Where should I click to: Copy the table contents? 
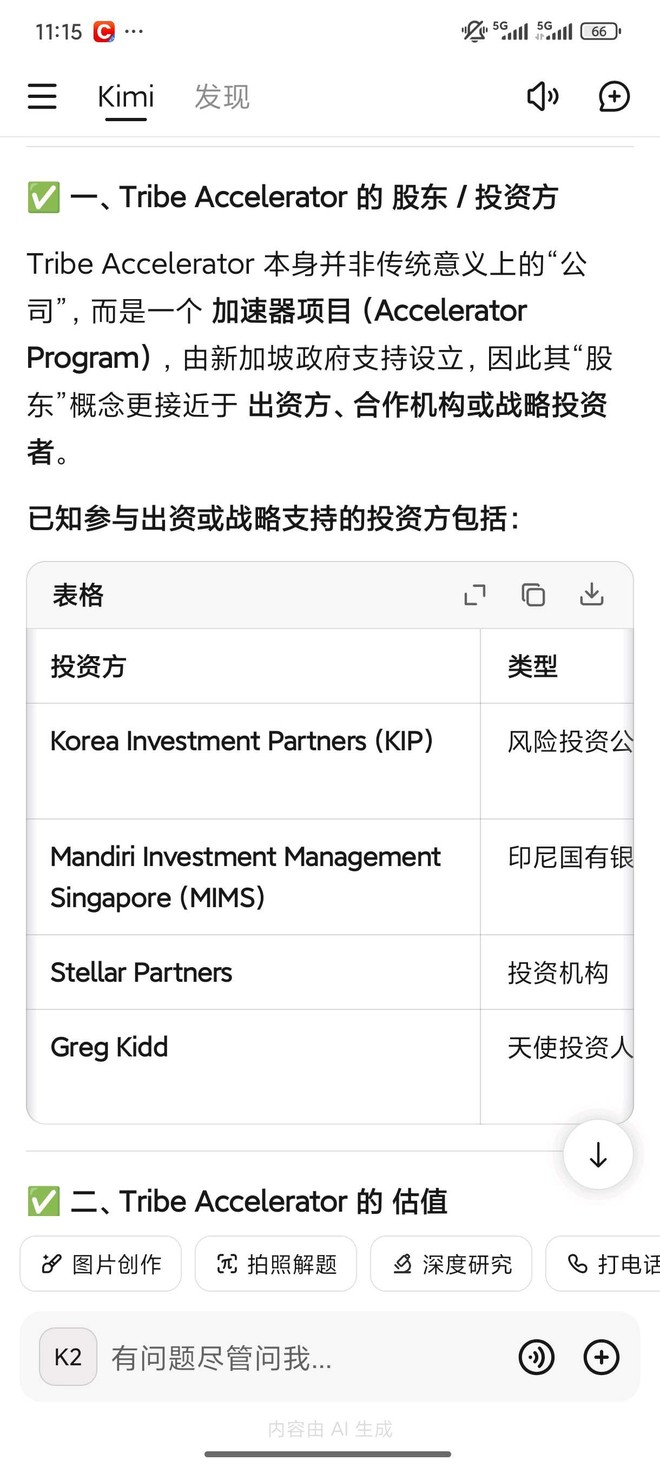pyautogui.click(x=533, y=595)
